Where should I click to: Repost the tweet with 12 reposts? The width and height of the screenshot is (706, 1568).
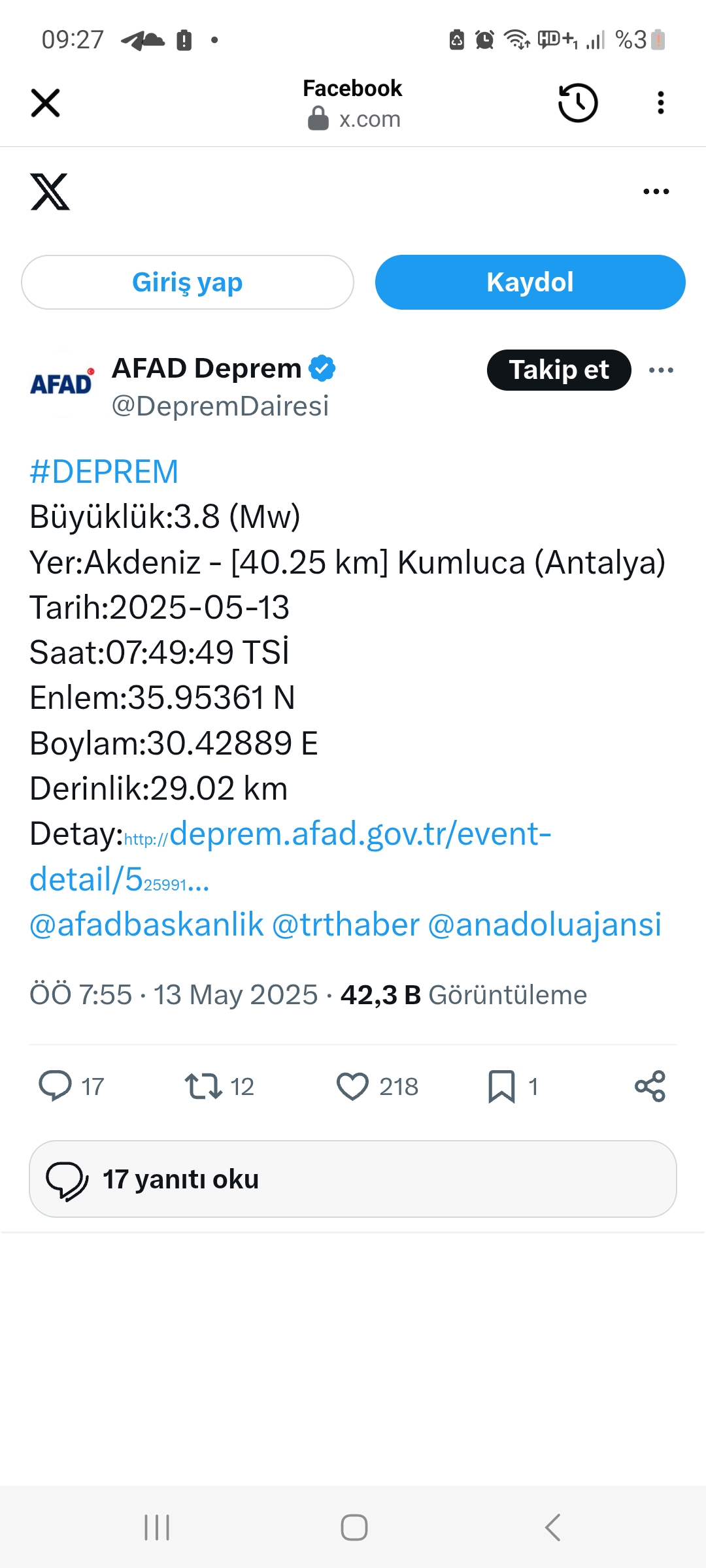[204, 1086]
